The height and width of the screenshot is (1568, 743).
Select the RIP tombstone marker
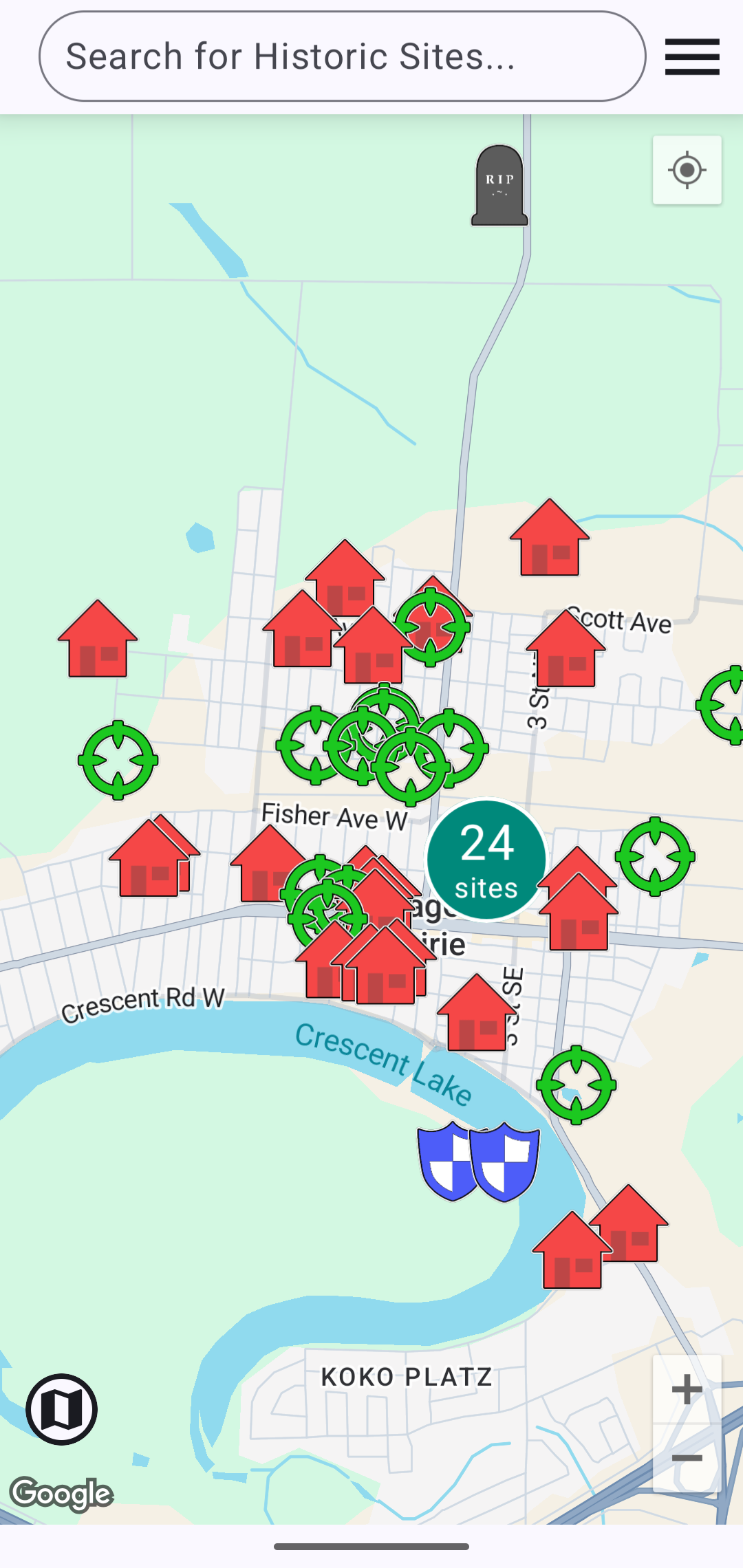[499, 186]
